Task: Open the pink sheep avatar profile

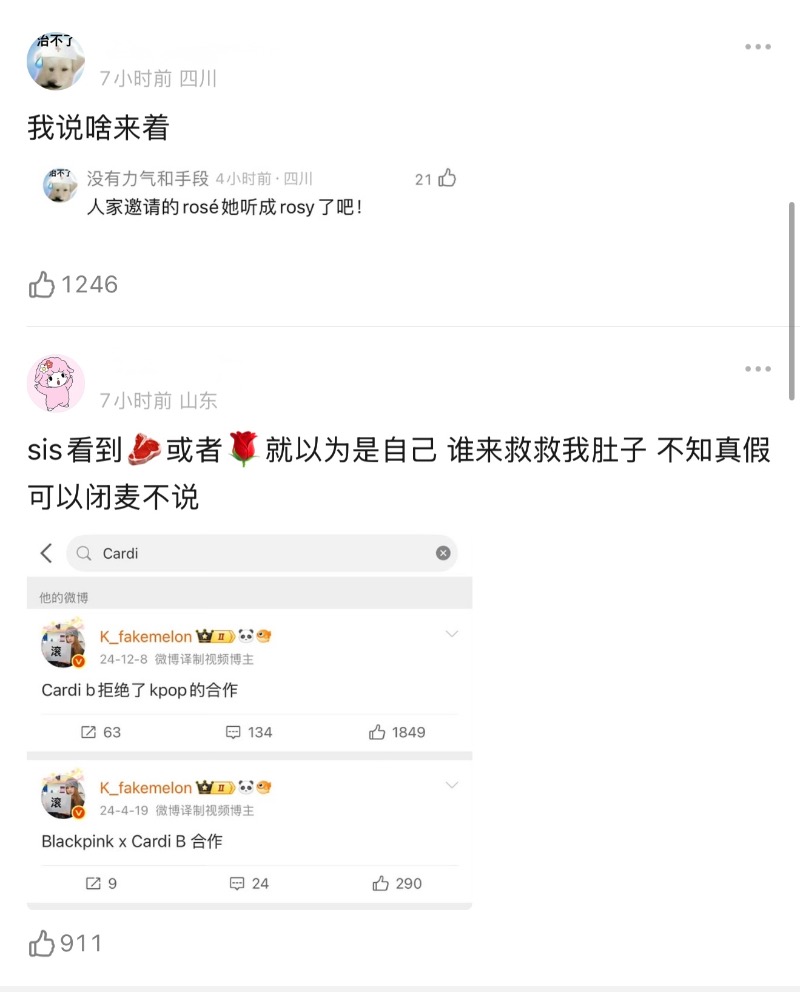Action: pyautogui.click(x=55, y=383)
